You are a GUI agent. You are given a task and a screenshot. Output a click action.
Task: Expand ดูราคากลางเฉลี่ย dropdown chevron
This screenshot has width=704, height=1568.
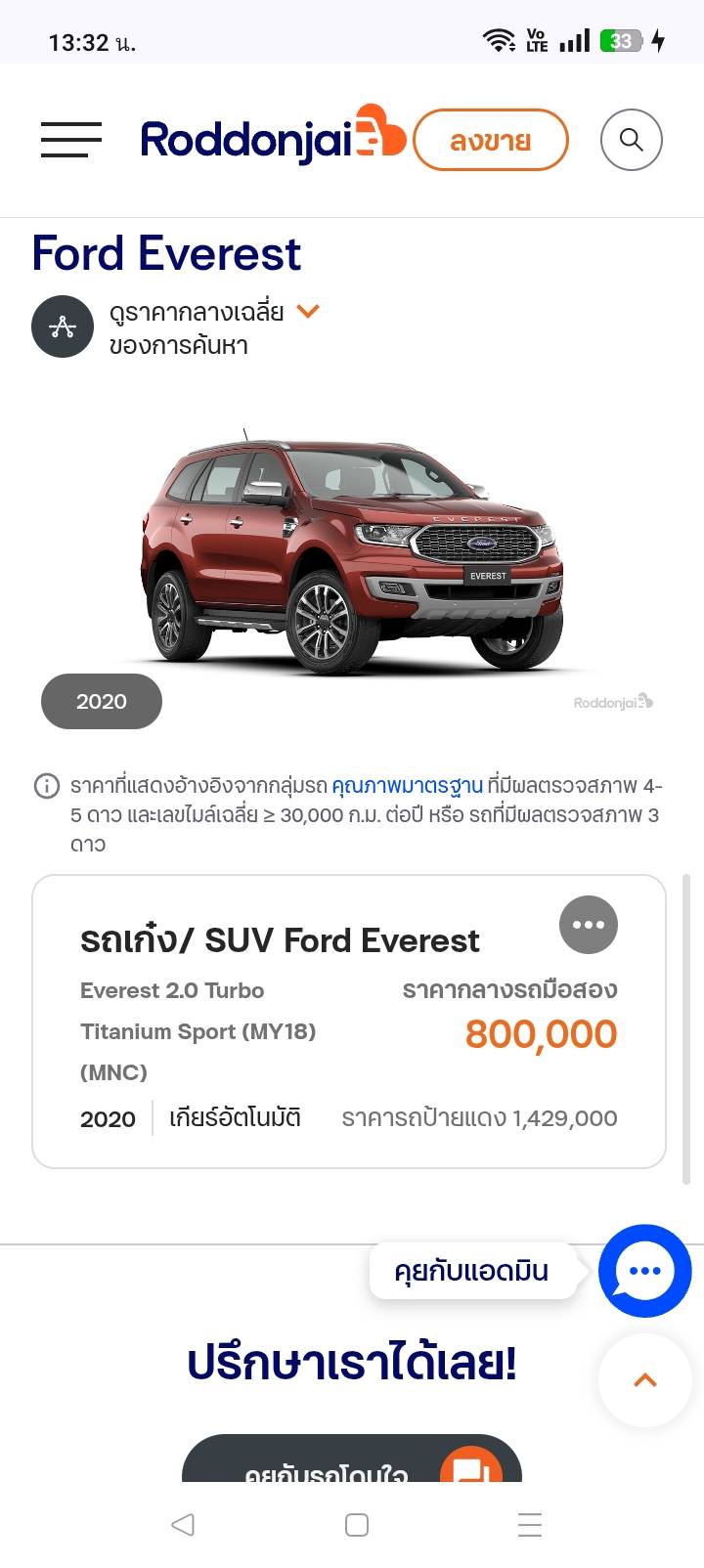pyautogui.click(x=308, y=312)
